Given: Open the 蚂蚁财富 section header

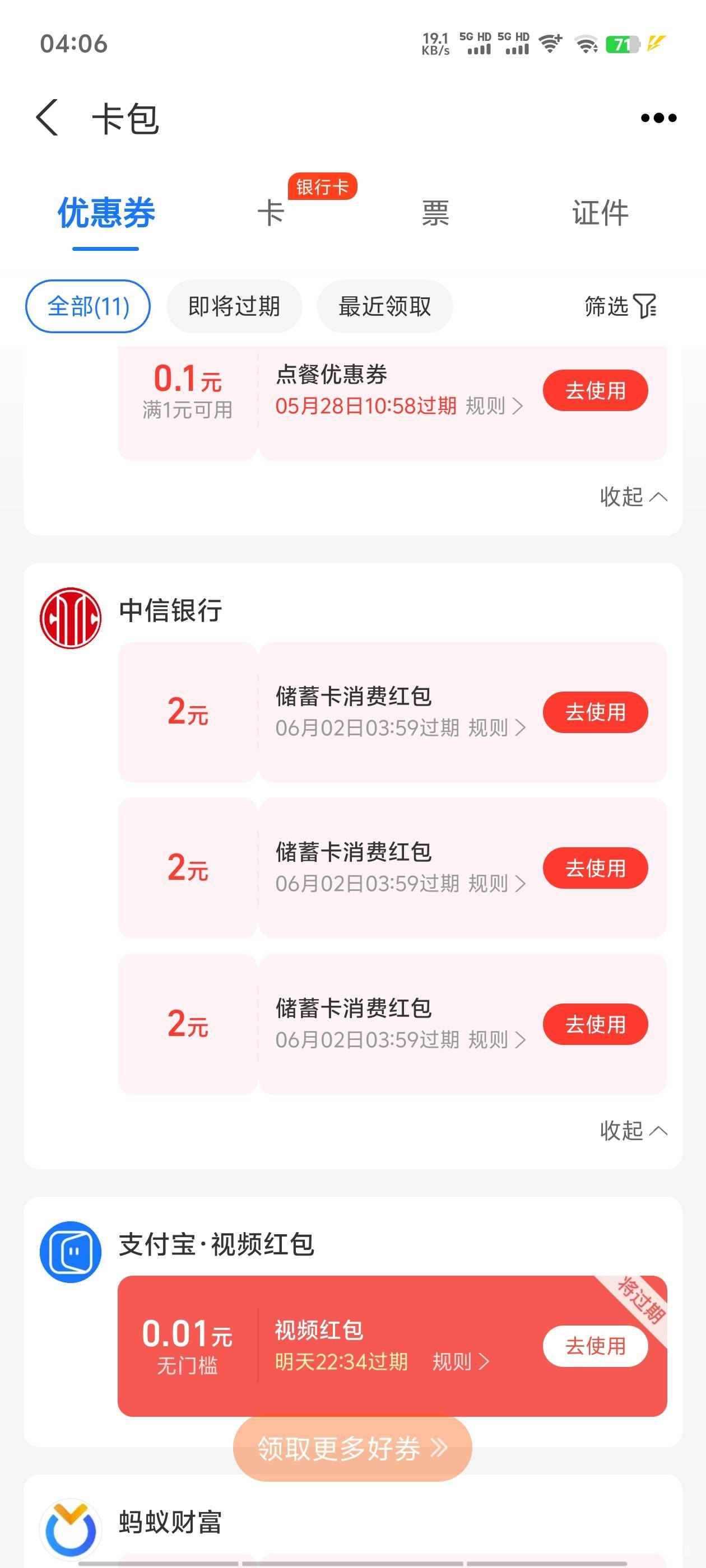Looking at the screenshot, I should coord(170,1522).
